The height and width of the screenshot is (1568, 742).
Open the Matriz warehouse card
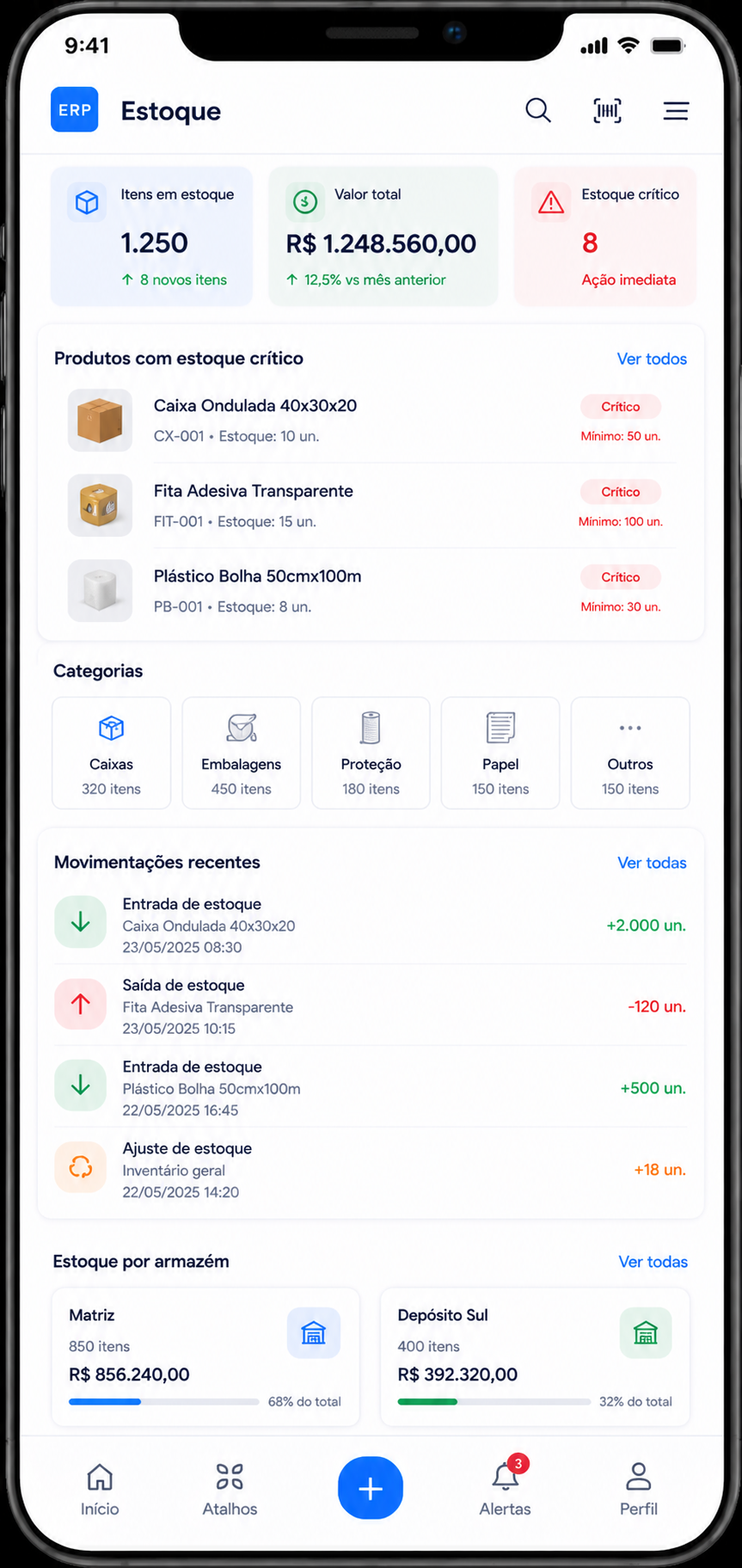coord(205,1356)
